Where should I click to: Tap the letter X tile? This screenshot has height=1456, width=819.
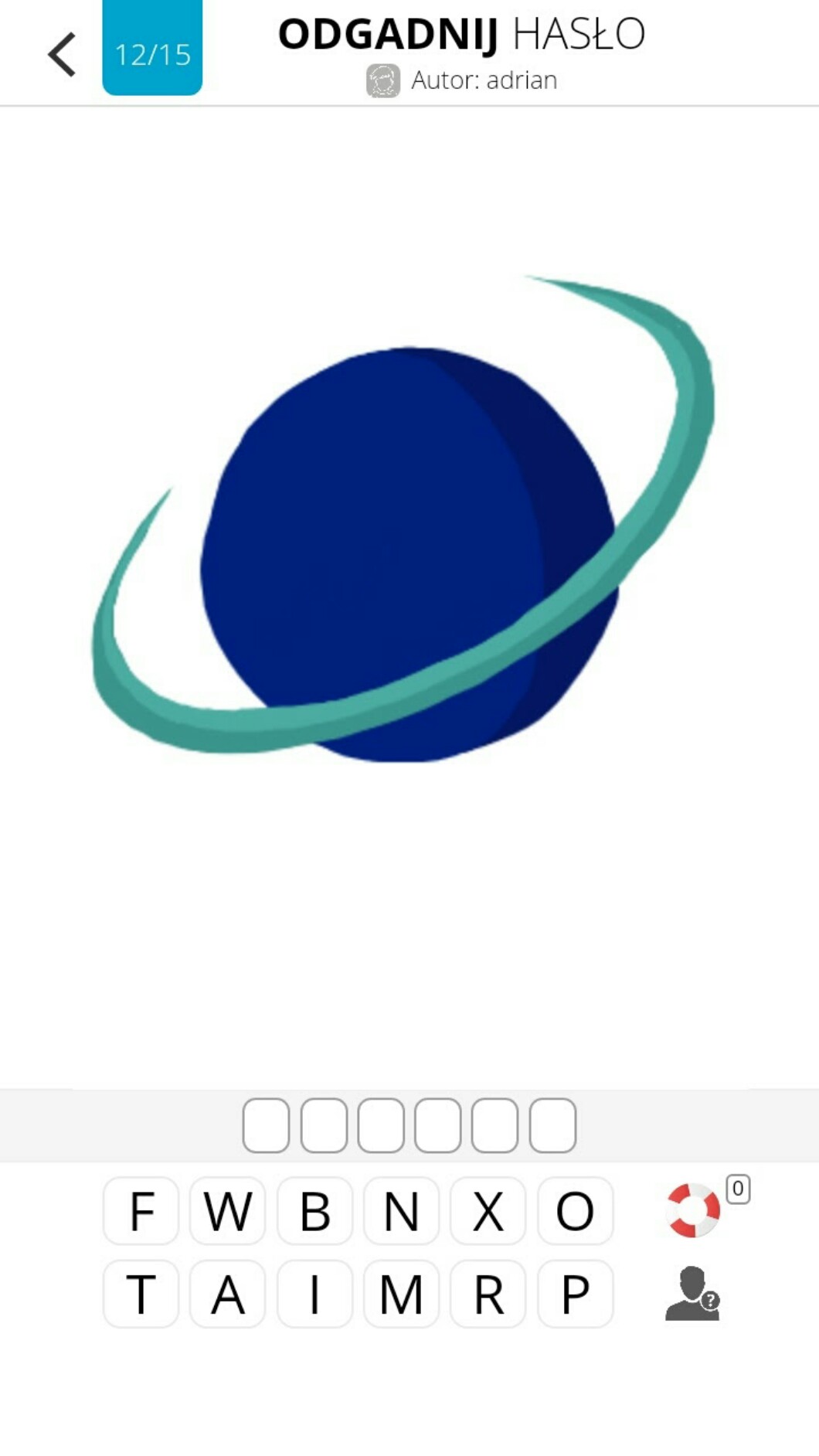tap(488, 1211)
